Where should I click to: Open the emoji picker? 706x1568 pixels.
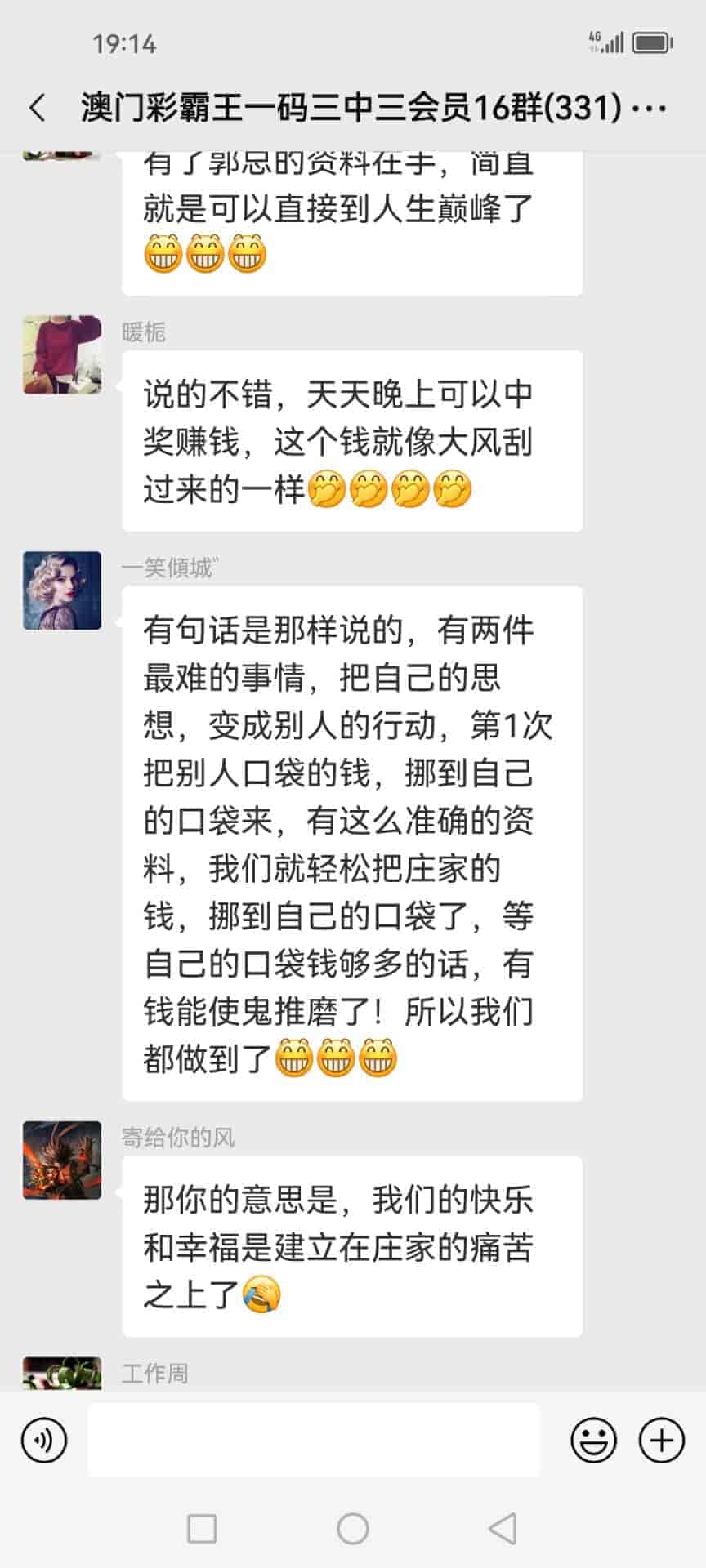593,1441
